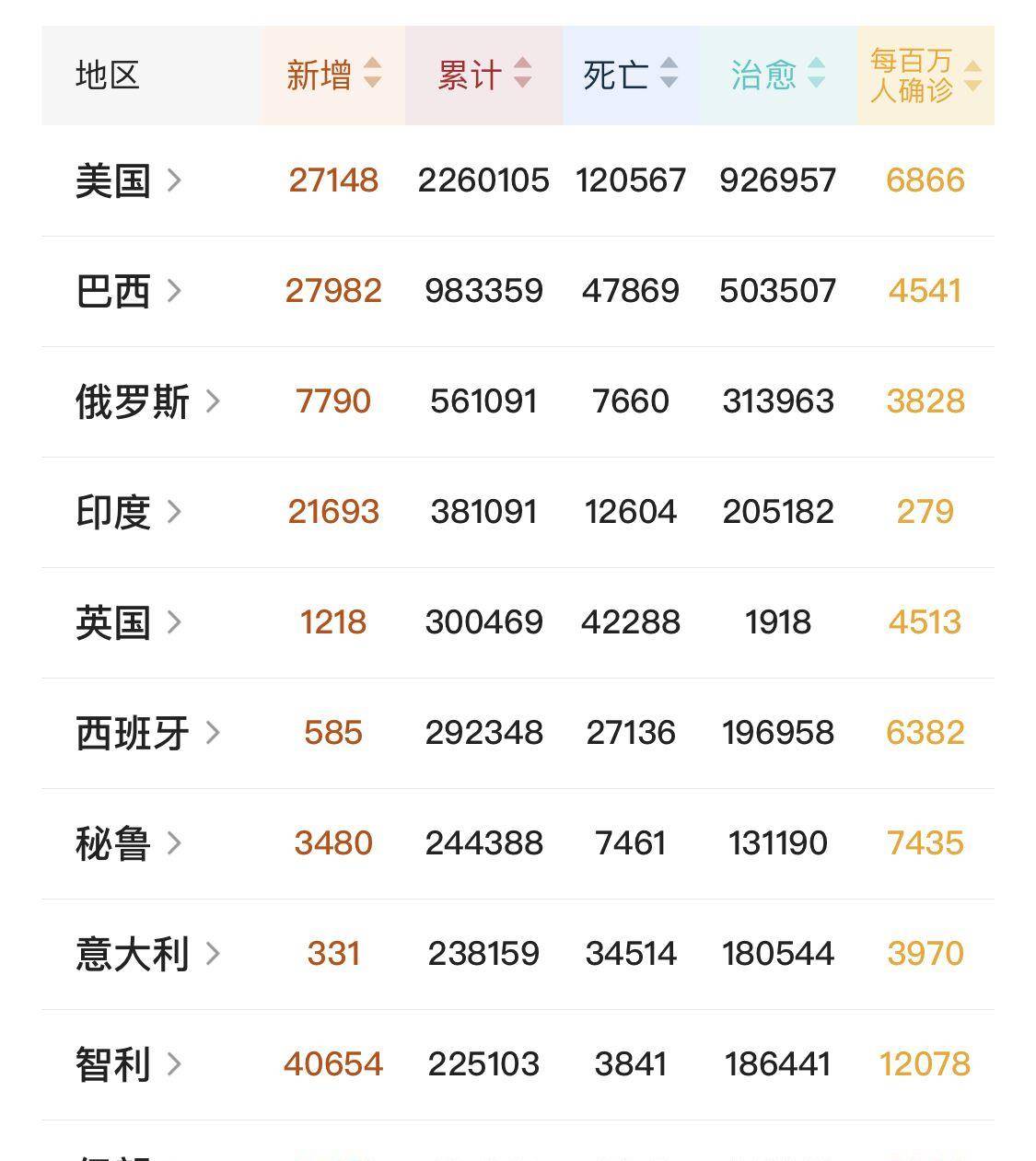Image resolution: width=1036 pixels, height=1161 pixels.
Task: Open details for 秘鲁
Action: click(x=129, y=843)
